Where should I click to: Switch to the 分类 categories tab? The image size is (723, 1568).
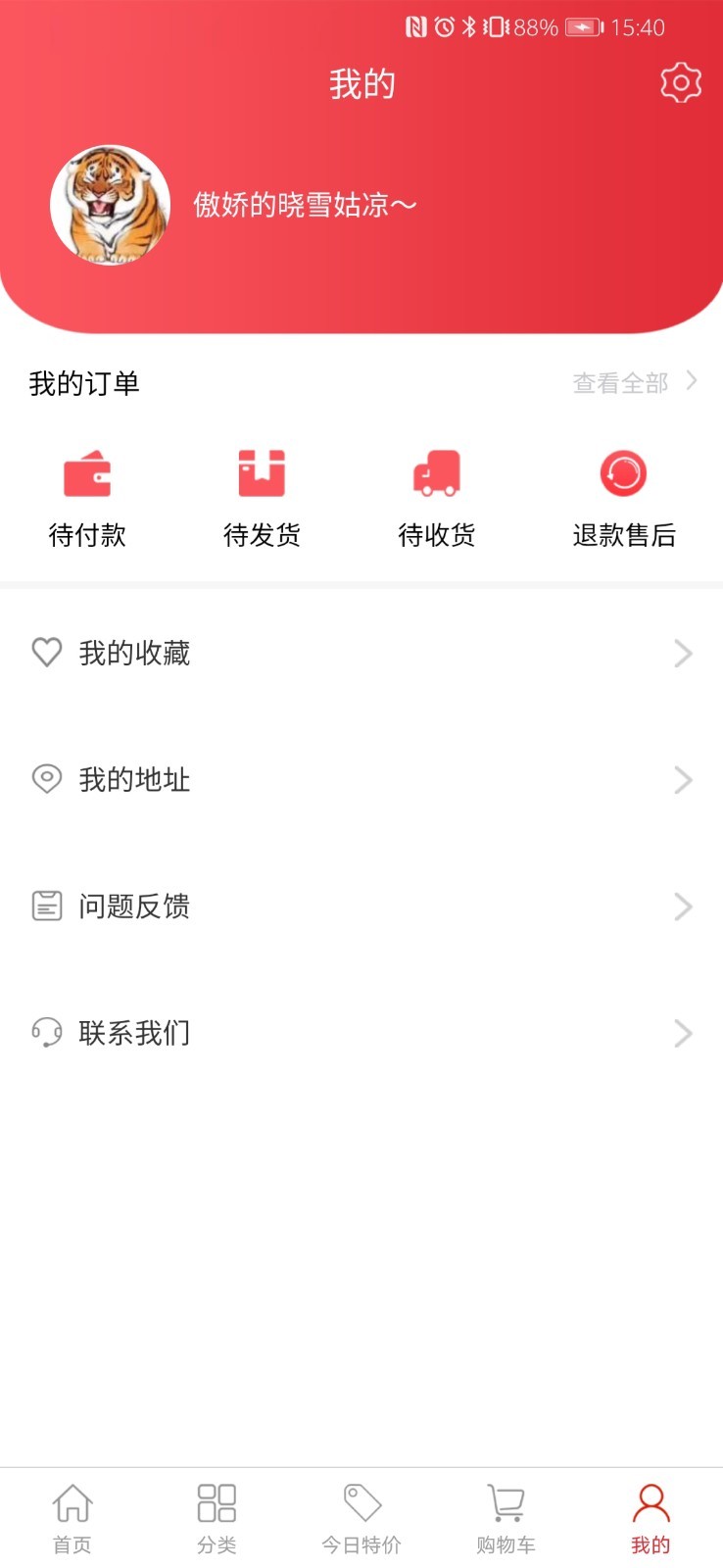coord(217,1518)
